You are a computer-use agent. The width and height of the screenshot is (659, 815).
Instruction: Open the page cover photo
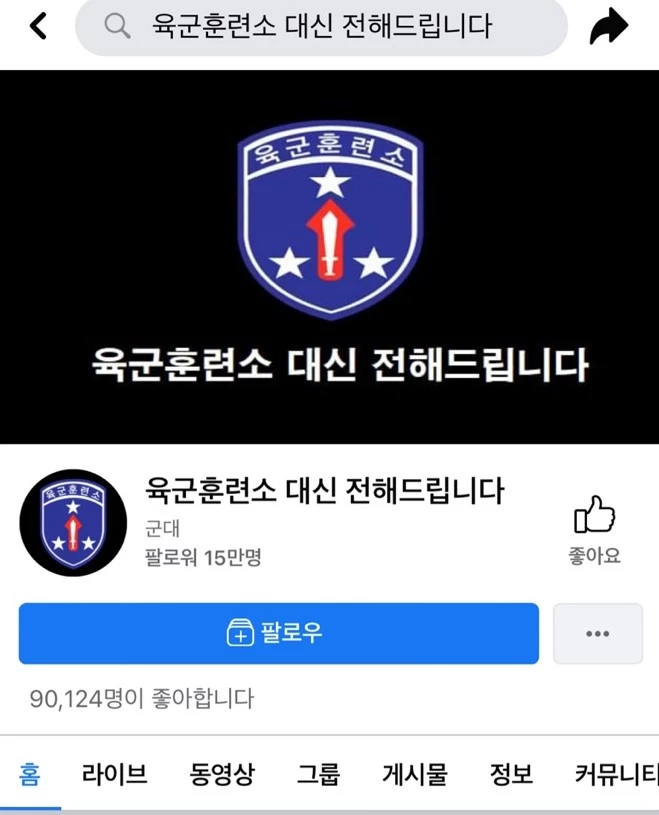(329, 256)
